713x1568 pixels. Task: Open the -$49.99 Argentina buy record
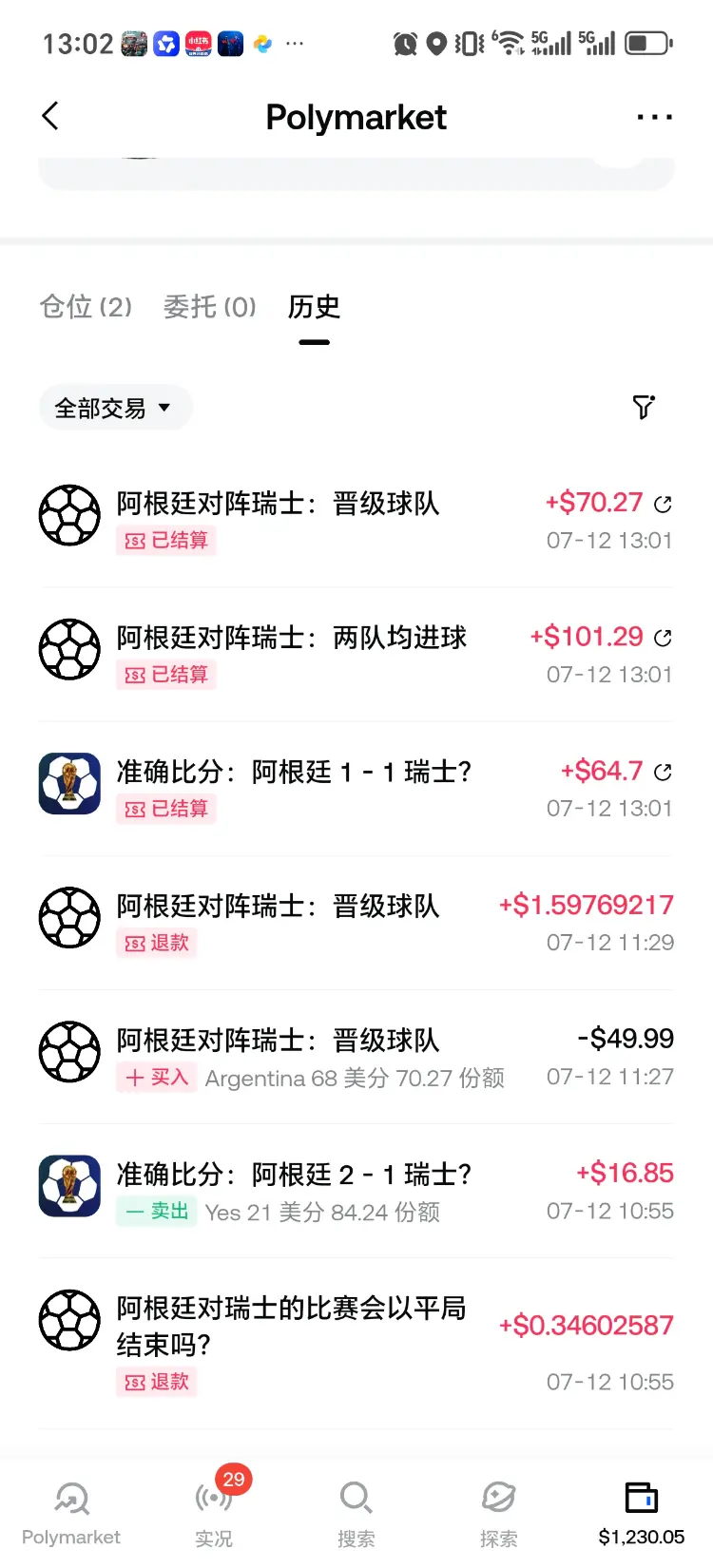click(x=356, y=1057)
